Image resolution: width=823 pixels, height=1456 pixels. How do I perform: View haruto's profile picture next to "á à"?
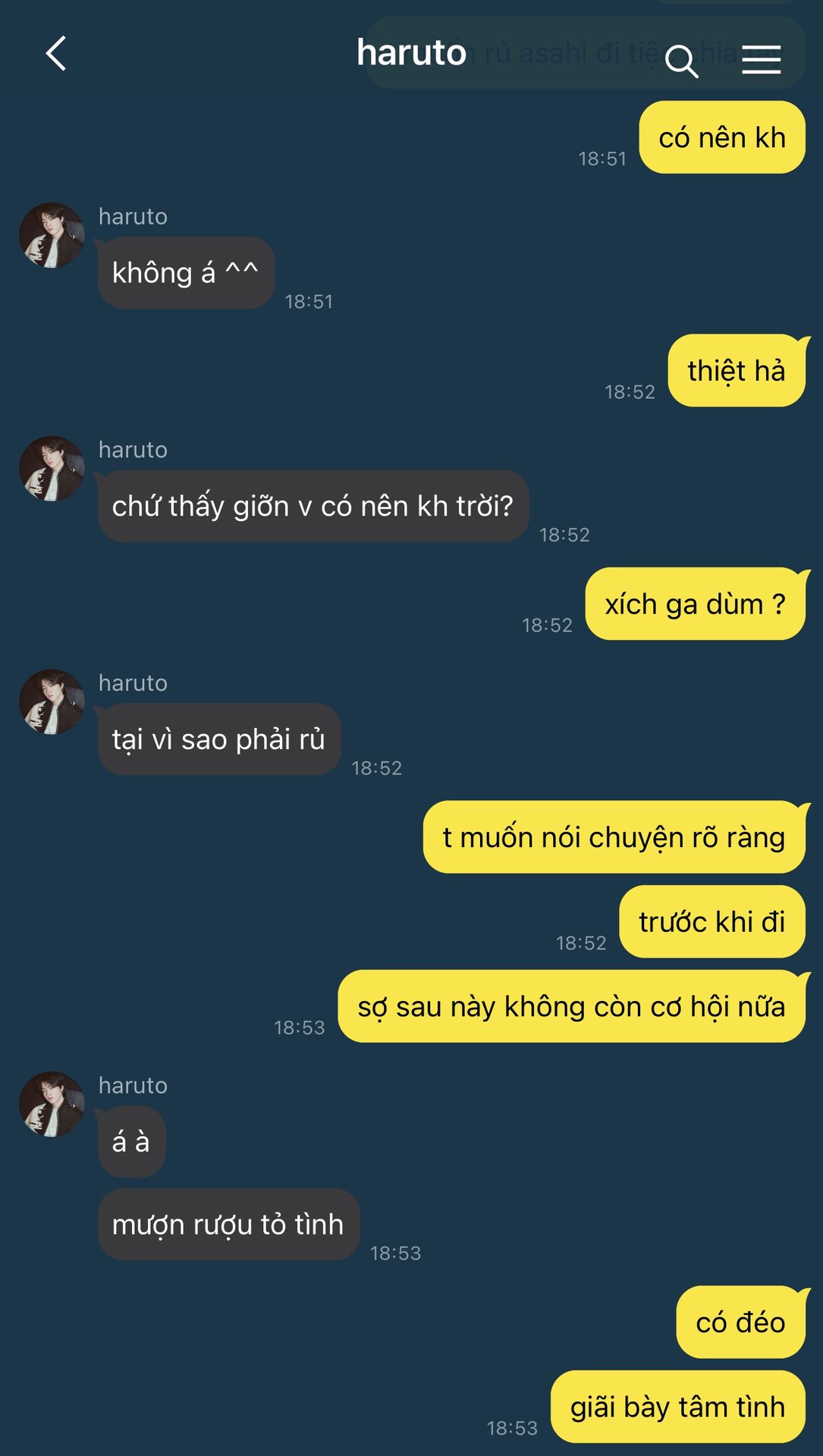pos(52,1104)
